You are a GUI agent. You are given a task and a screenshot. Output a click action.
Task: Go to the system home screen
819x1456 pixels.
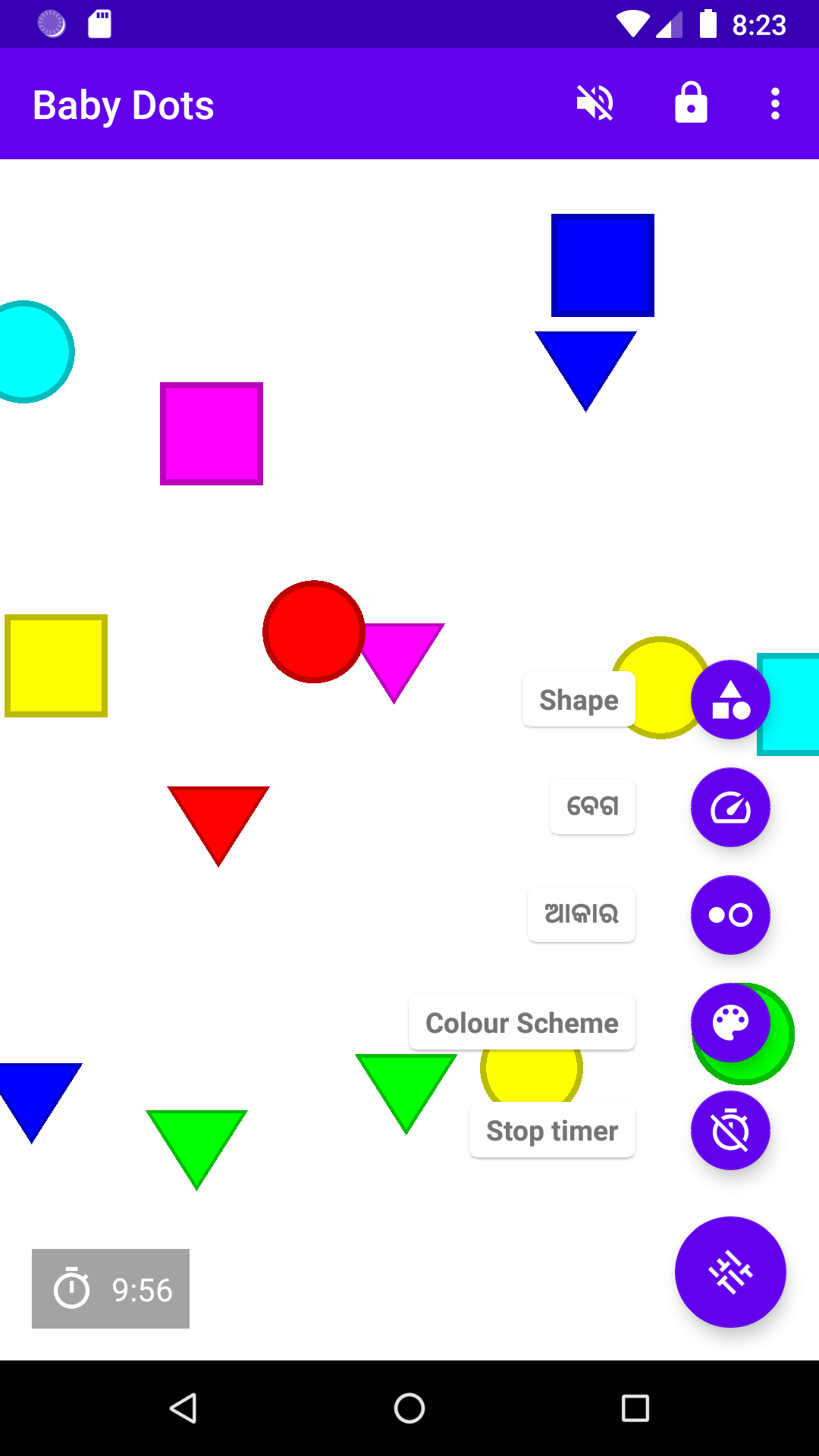(409, 1408)
